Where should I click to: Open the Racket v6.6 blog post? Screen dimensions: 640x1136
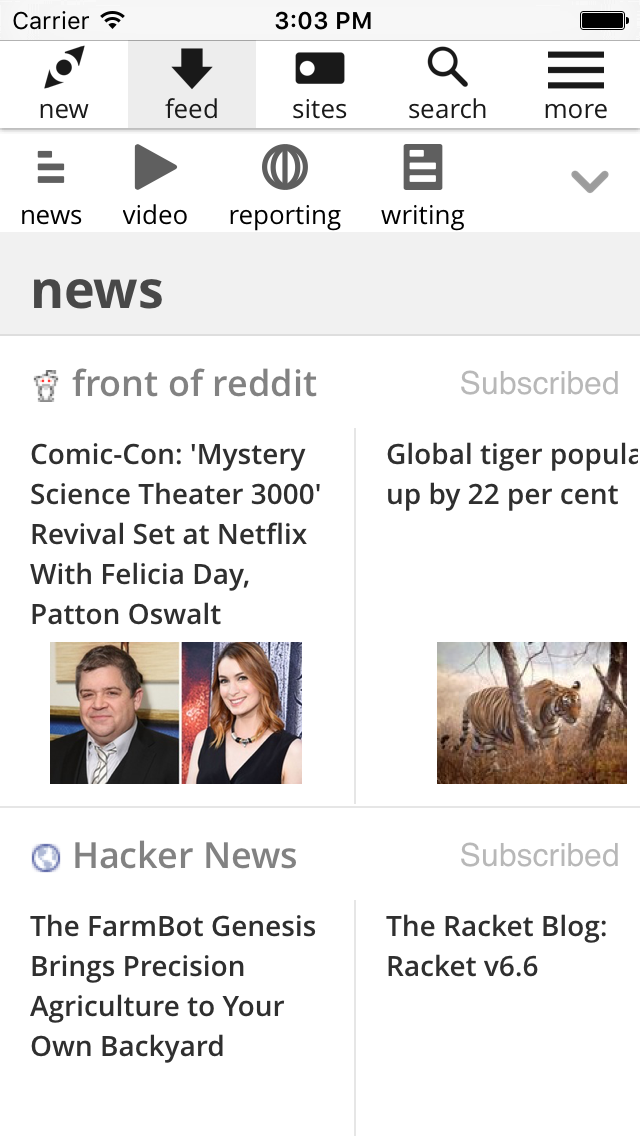tap(497, 946)
